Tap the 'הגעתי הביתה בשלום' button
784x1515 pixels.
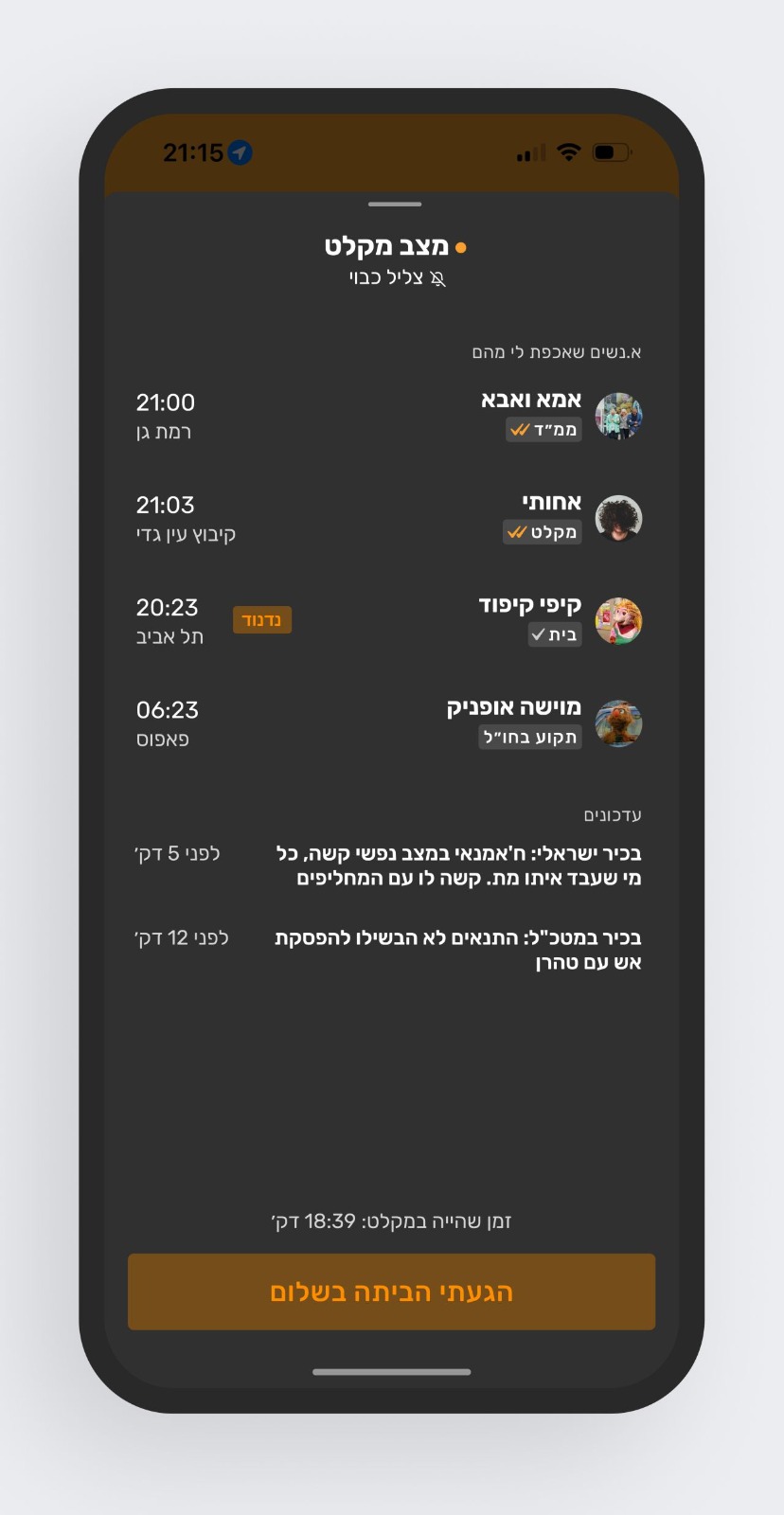[391, 1292]
